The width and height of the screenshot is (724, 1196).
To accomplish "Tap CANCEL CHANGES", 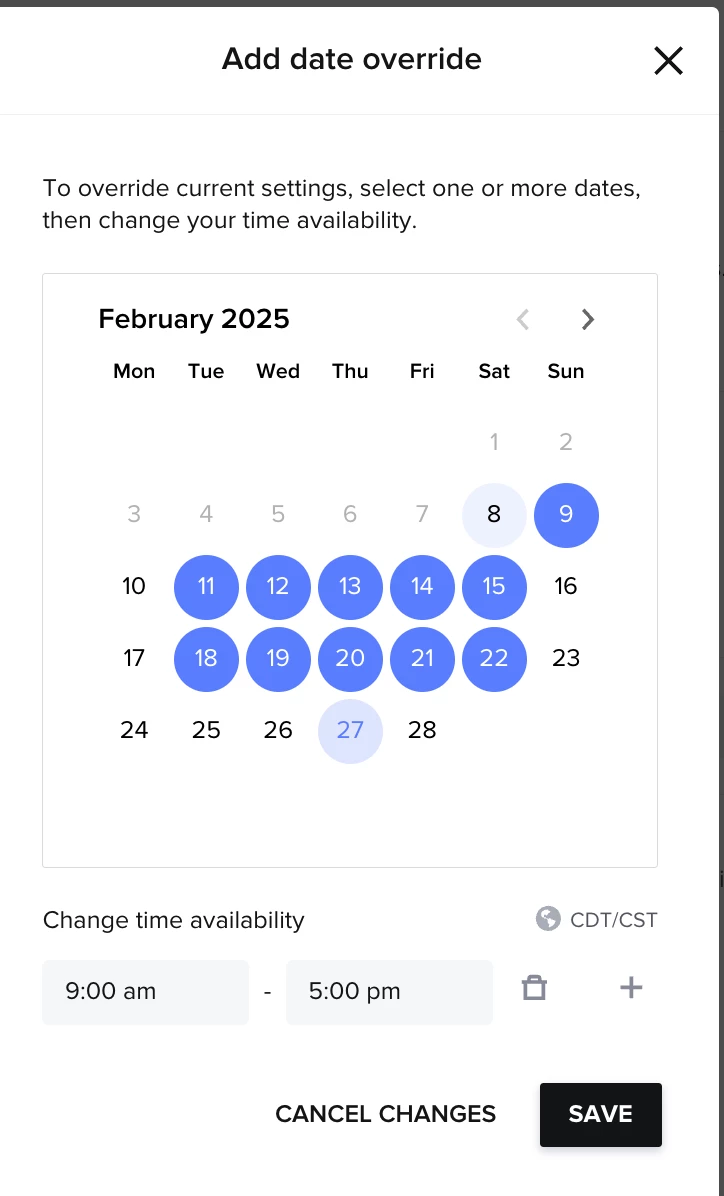I will tap(385, 1114).
